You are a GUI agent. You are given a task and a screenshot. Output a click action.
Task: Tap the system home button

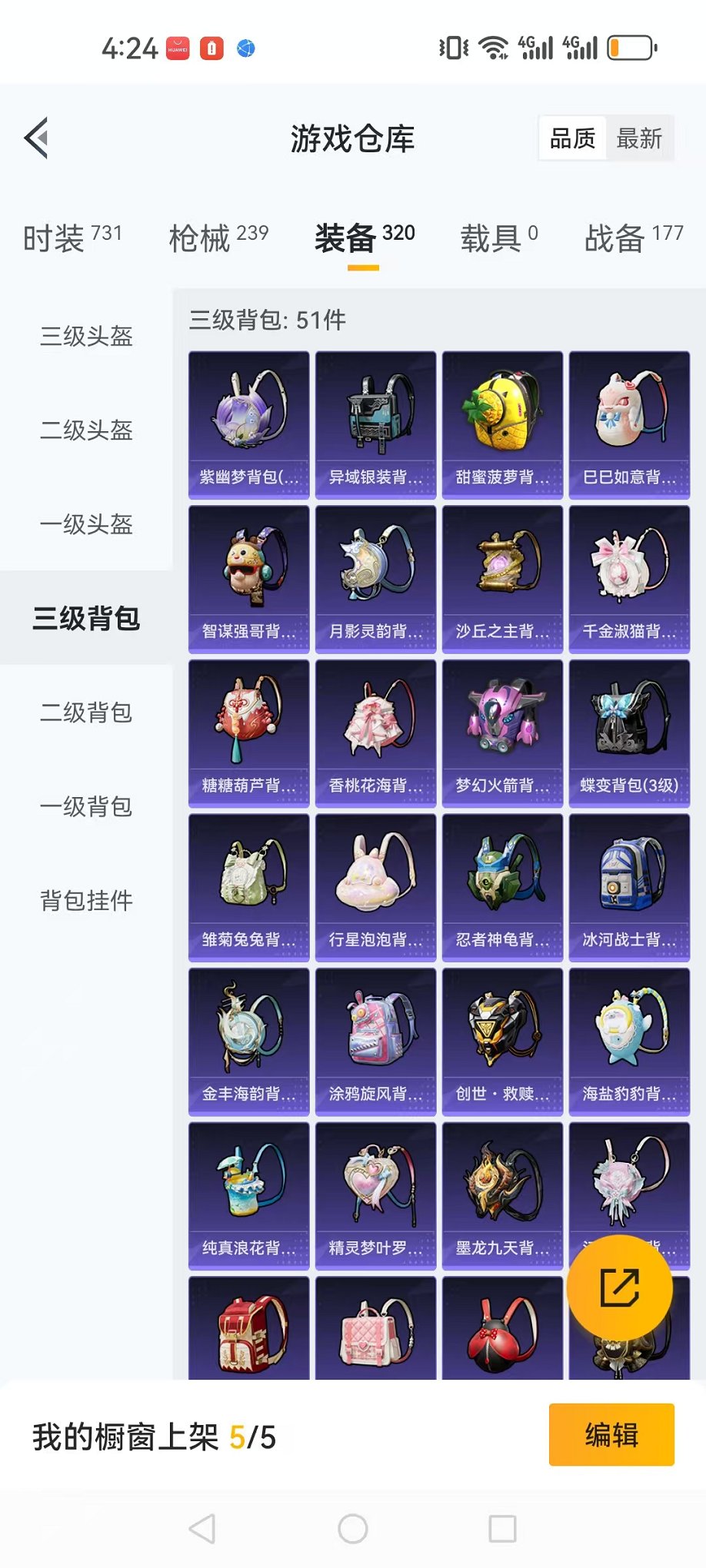(353, 1529)
